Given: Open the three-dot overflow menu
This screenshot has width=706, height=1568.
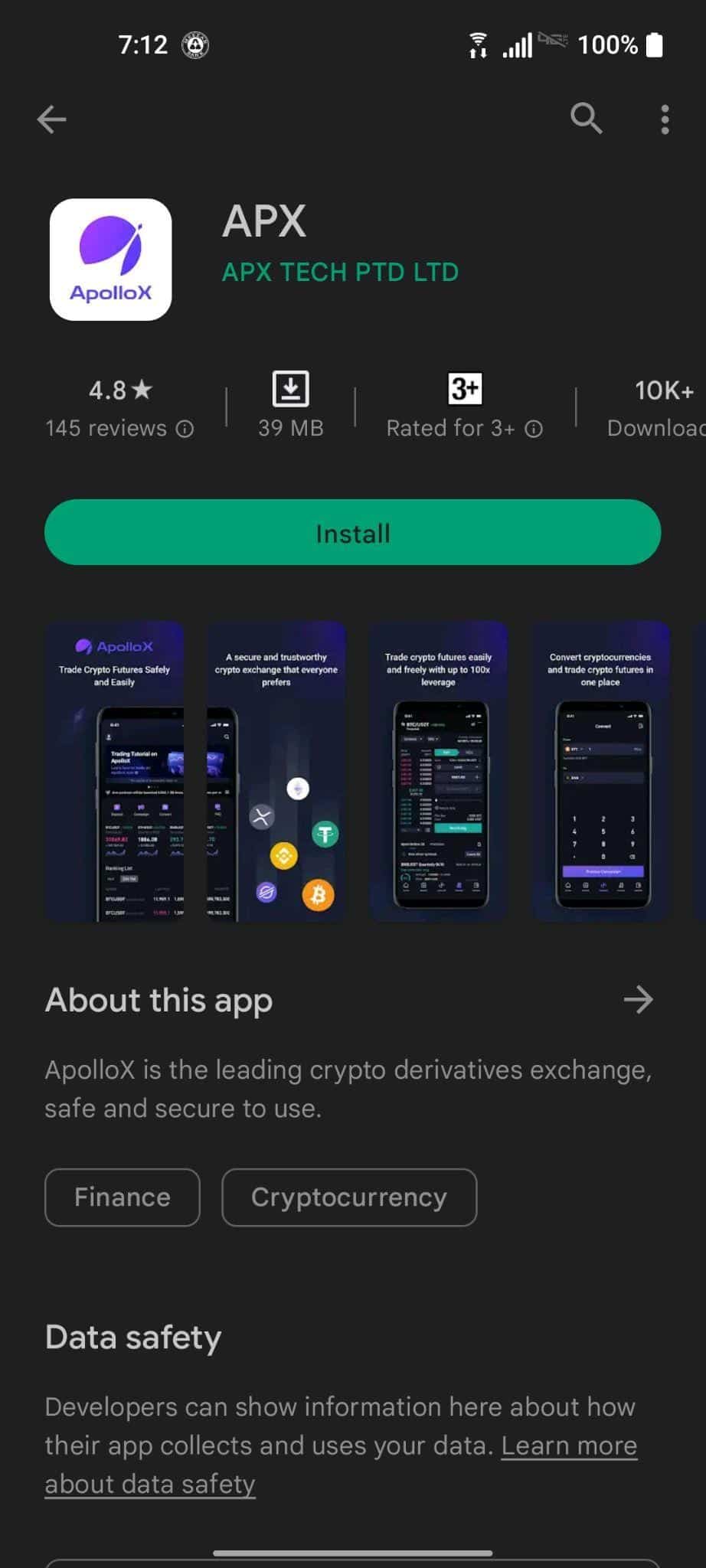Looking at the screenshot, I should click(x=664, y=119).
